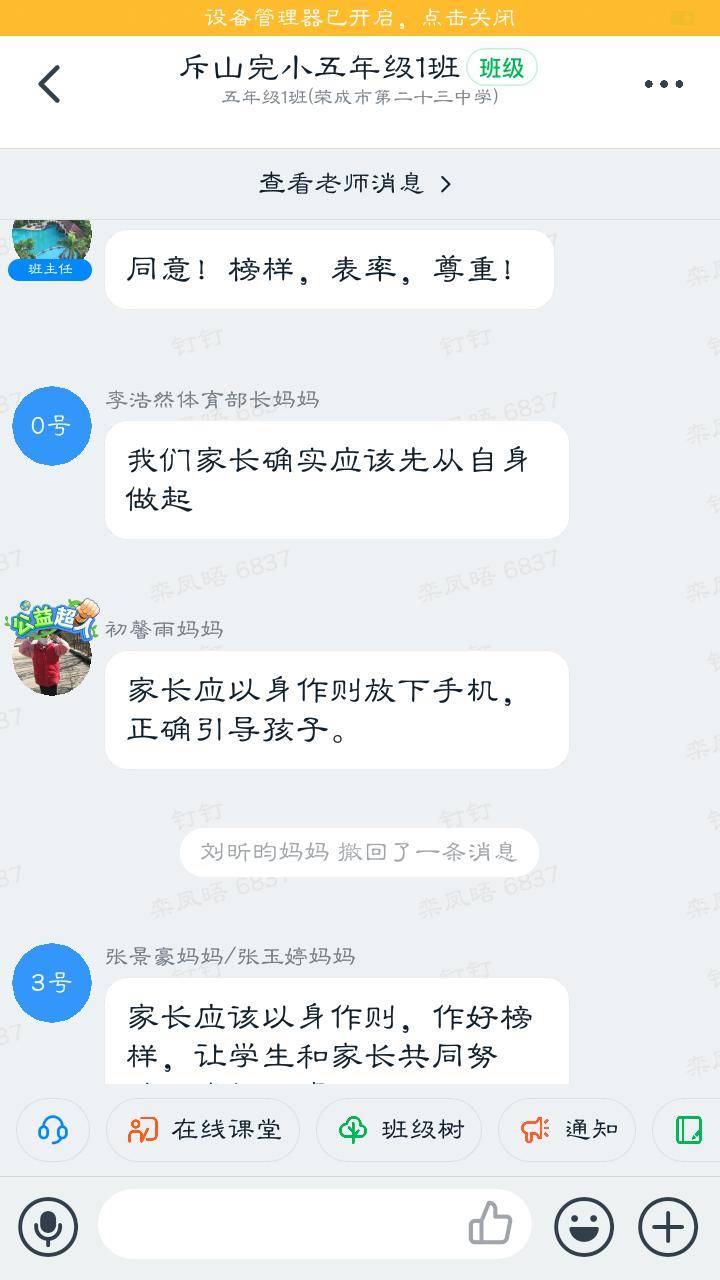Go back from the class chat
Screen dimensions: 720x1280
click(x=49, y=84)
